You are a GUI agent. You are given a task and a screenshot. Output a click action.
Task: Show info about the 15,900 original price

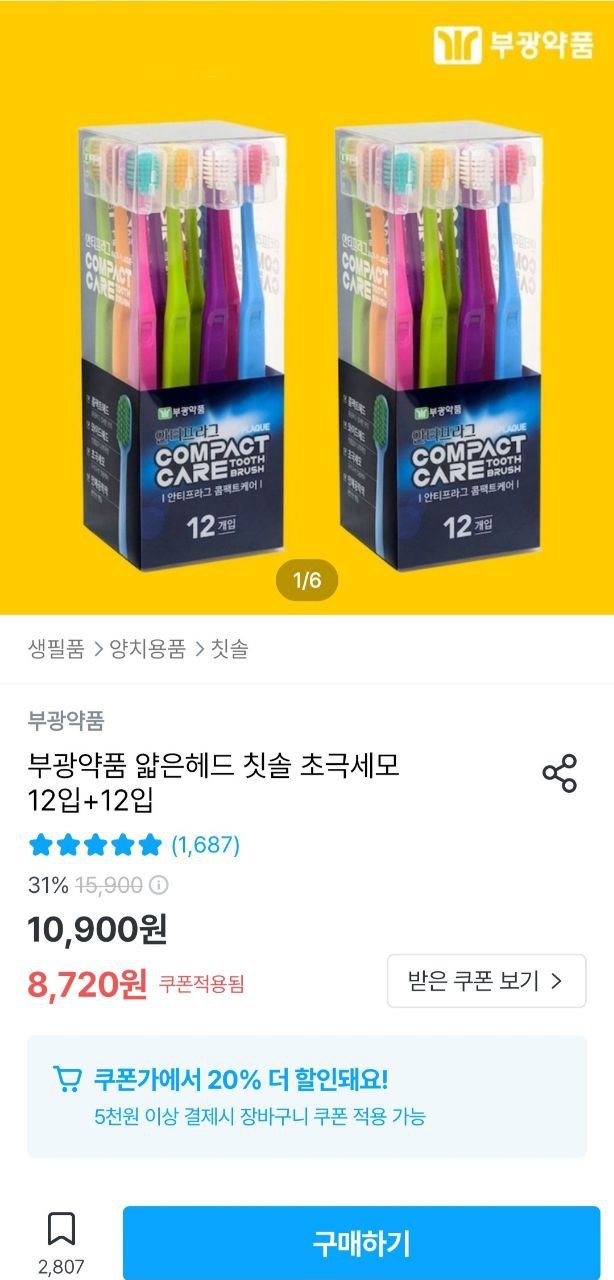point(159,885)
